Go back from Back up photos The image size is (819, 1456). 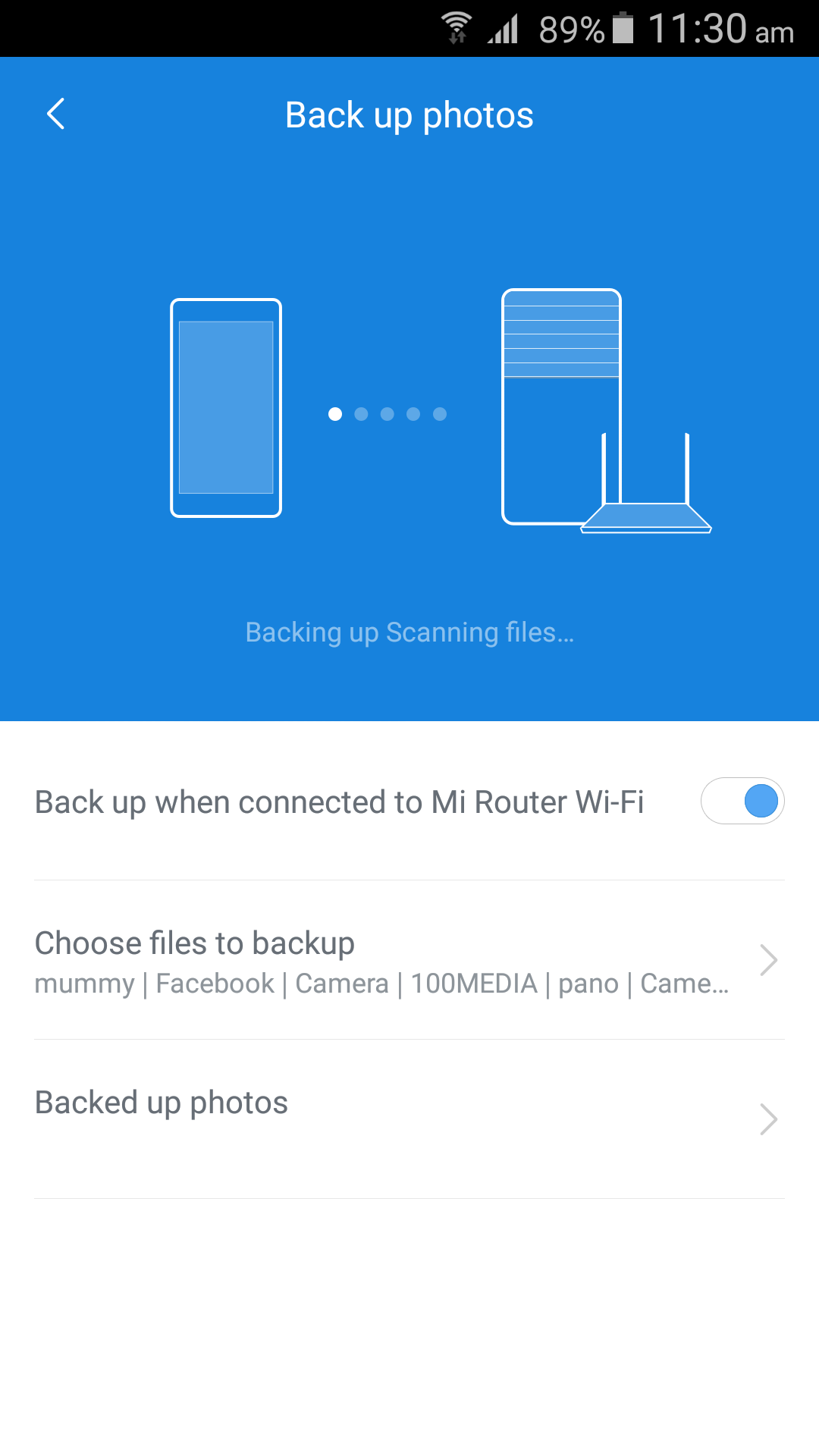click(x=55, y=115)
